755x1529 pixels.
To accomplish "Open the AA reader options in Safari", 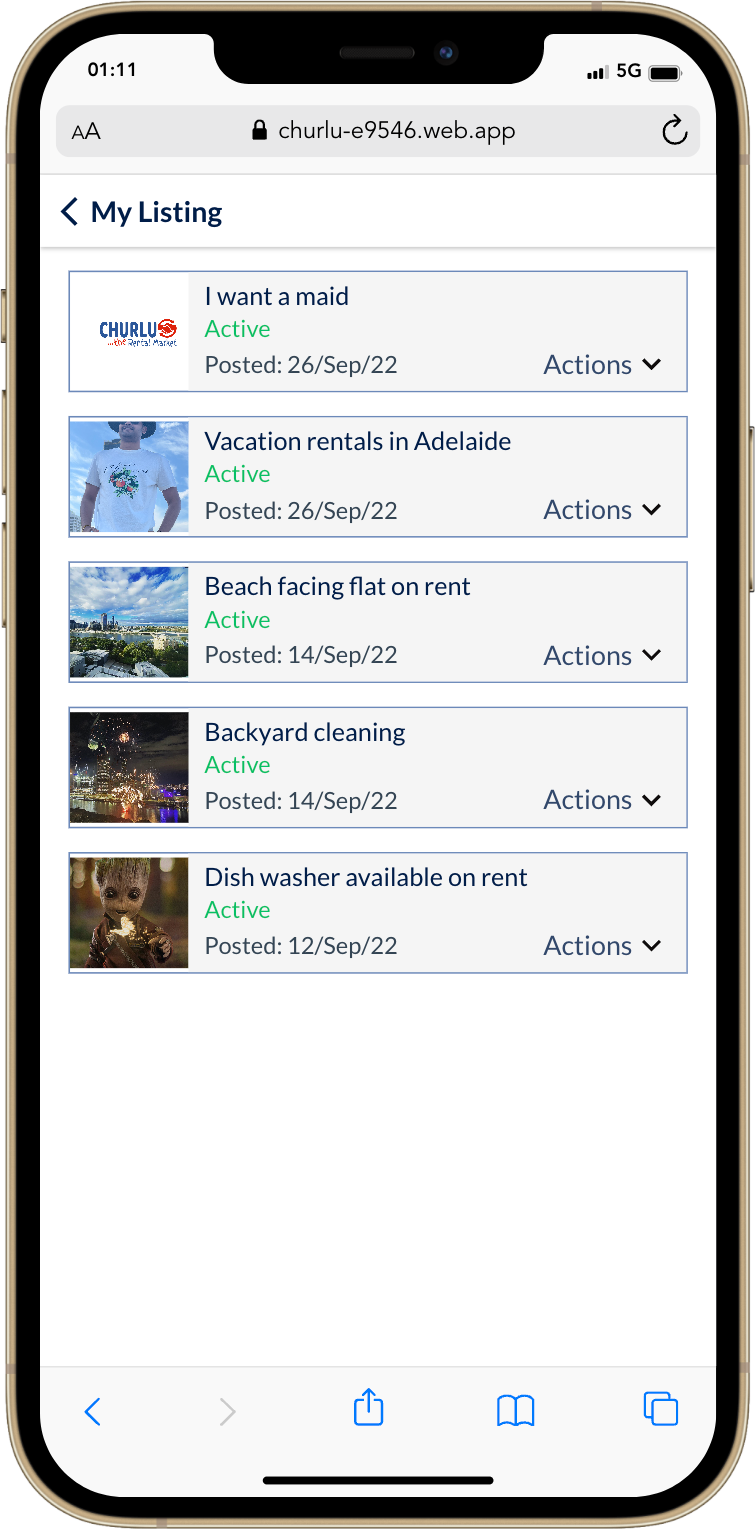I will 86,131.
